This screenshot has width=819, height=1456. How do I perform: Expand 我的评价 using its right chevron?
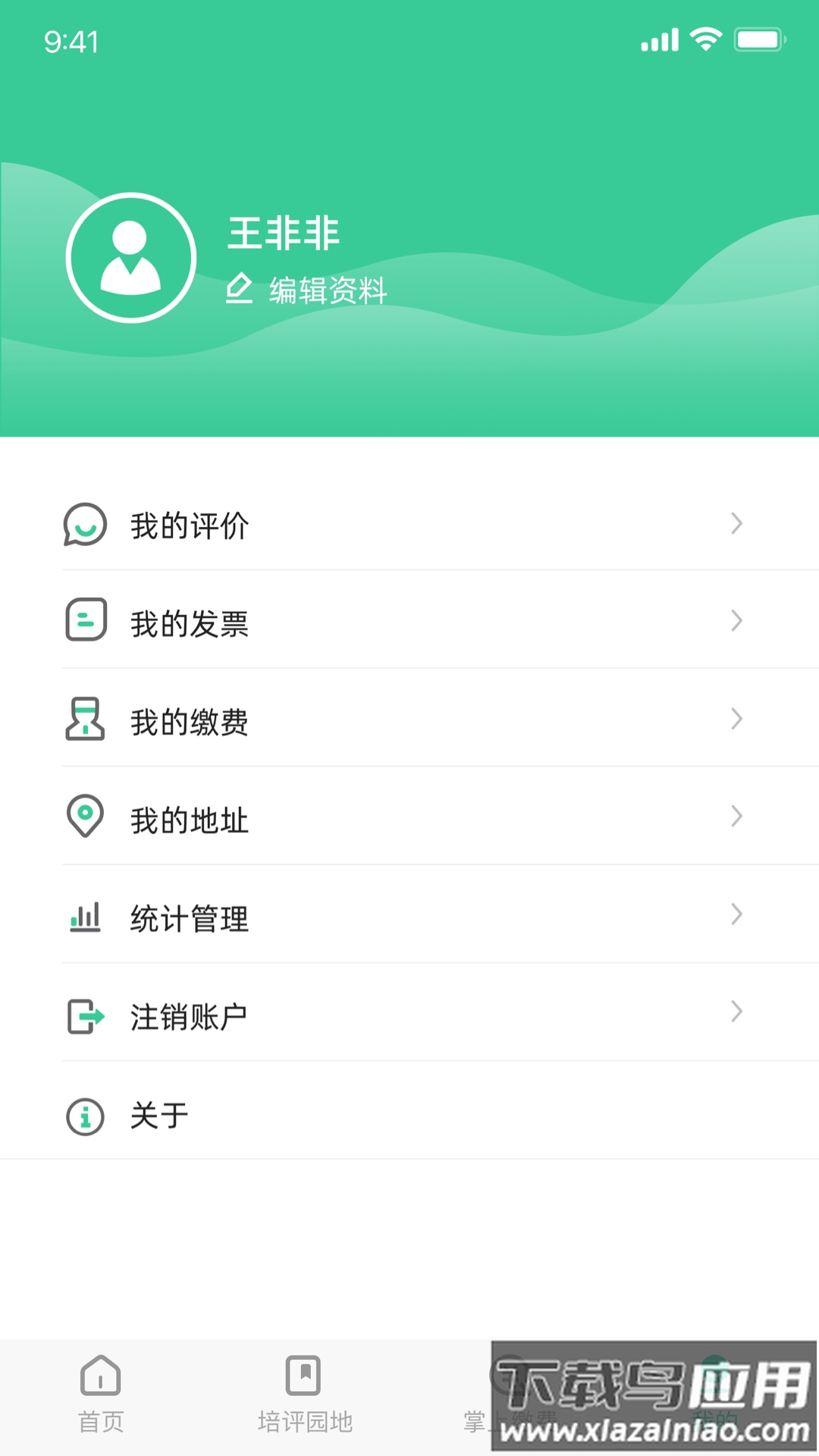pyautogui.click(x=735, y=524)
